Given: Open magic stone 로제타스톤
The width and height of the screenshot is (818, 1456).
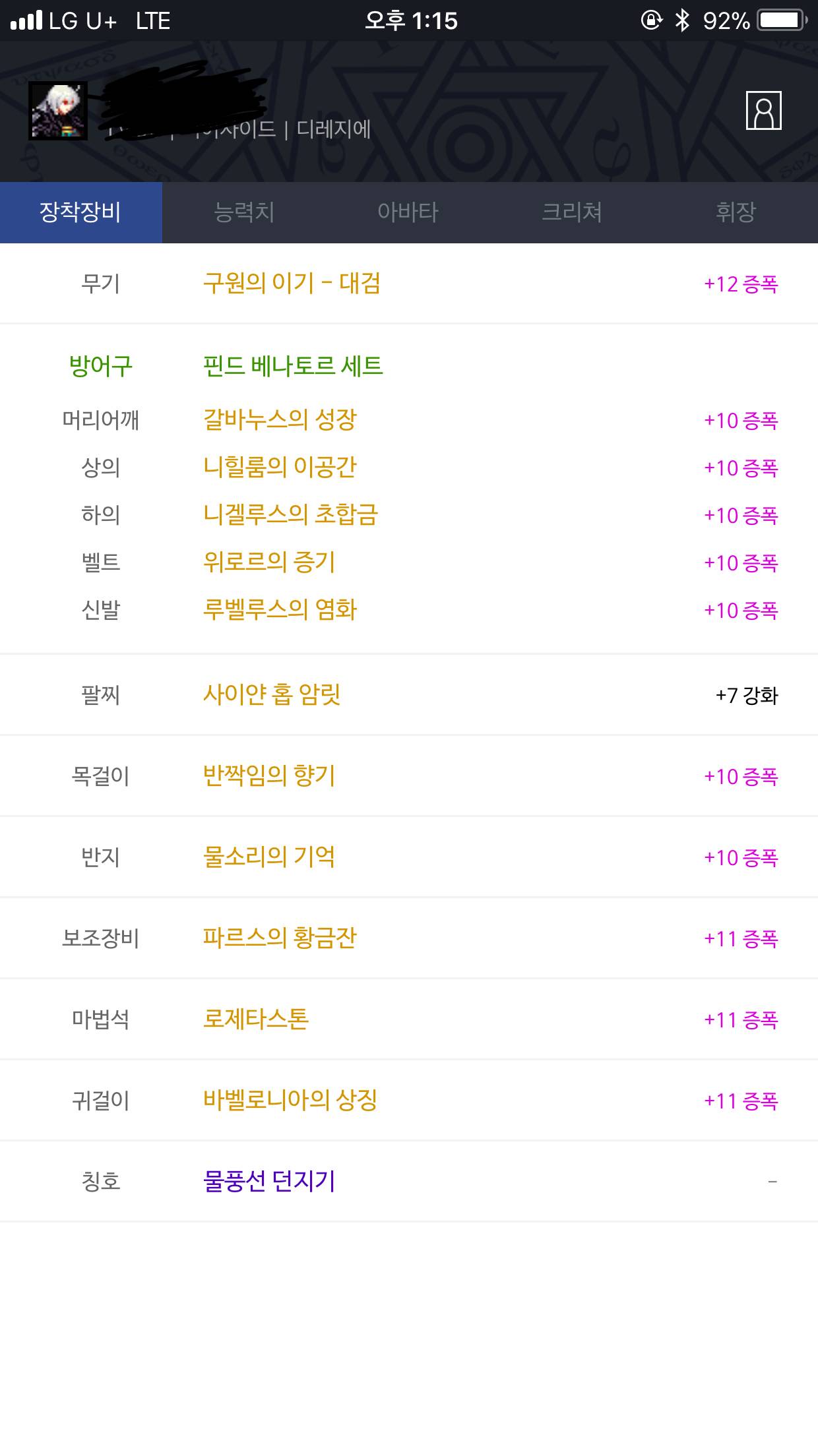Looking at the screenshot, I should coord(256,1019).
